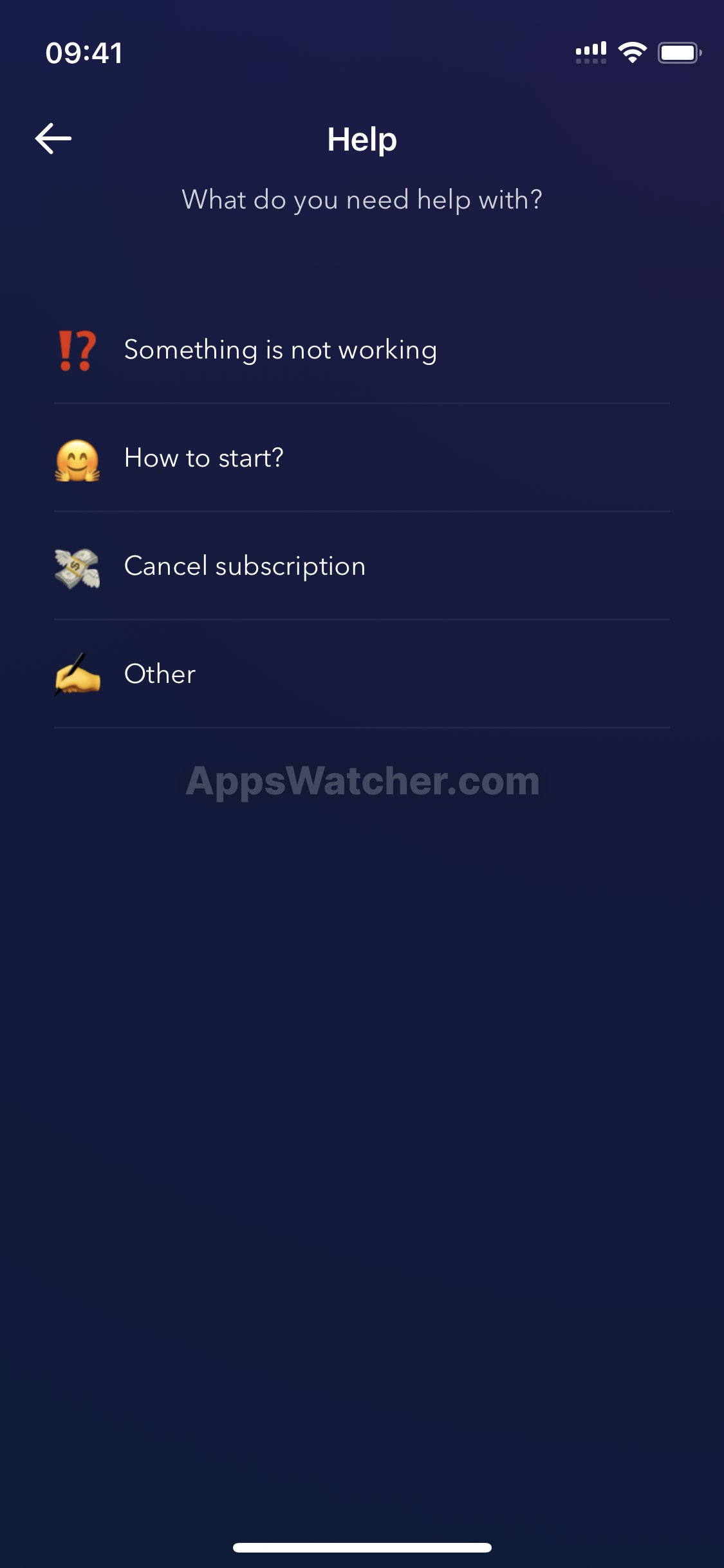Open 'Something is not working' help option
Screen dimensions: 724x1568
click(280, 350)
